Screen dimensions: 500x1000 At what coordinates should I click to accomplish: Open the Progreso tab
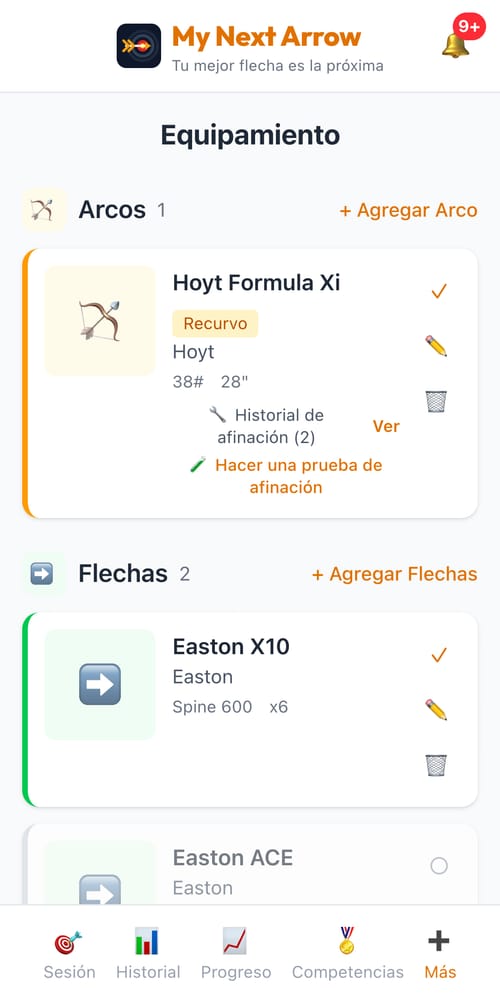tap(236, 953)
